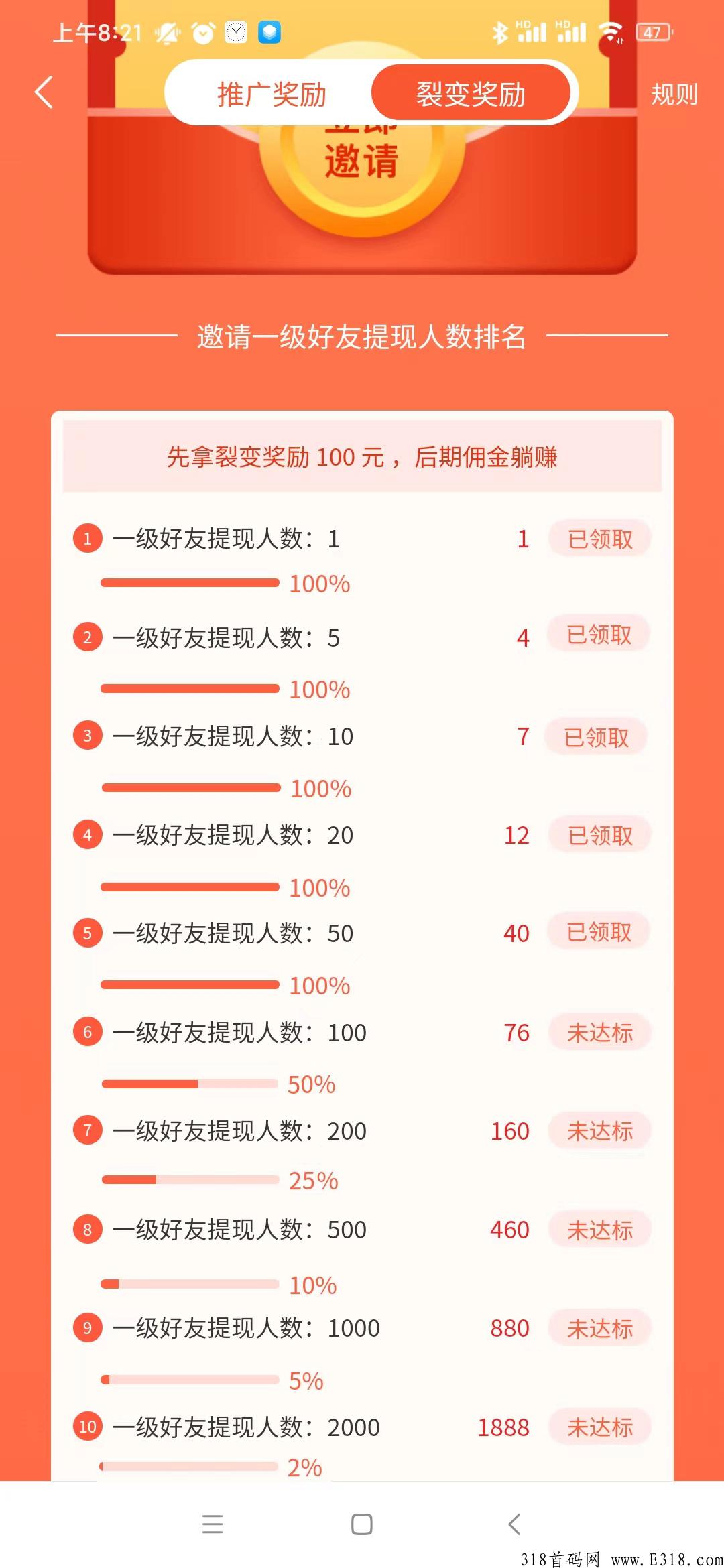Tap 已领取 for the 50-friend tier
The height and width of the screenshot is (1568, 724).
[x=599, y=931]
